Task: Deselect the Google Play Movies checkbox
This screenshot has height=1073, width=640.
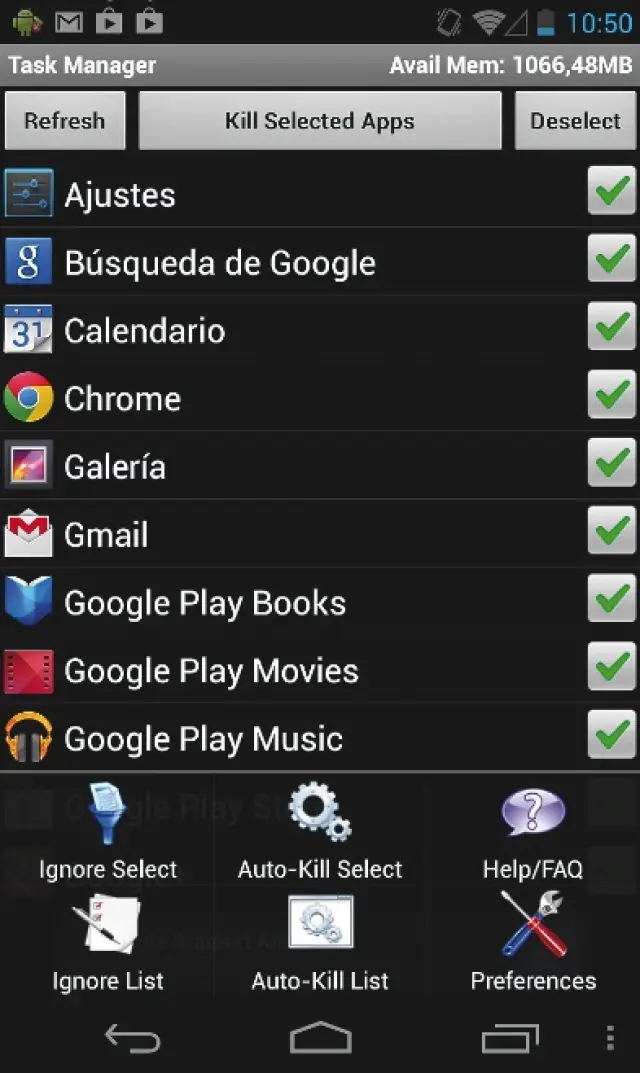Action: (x=611, y=667)
